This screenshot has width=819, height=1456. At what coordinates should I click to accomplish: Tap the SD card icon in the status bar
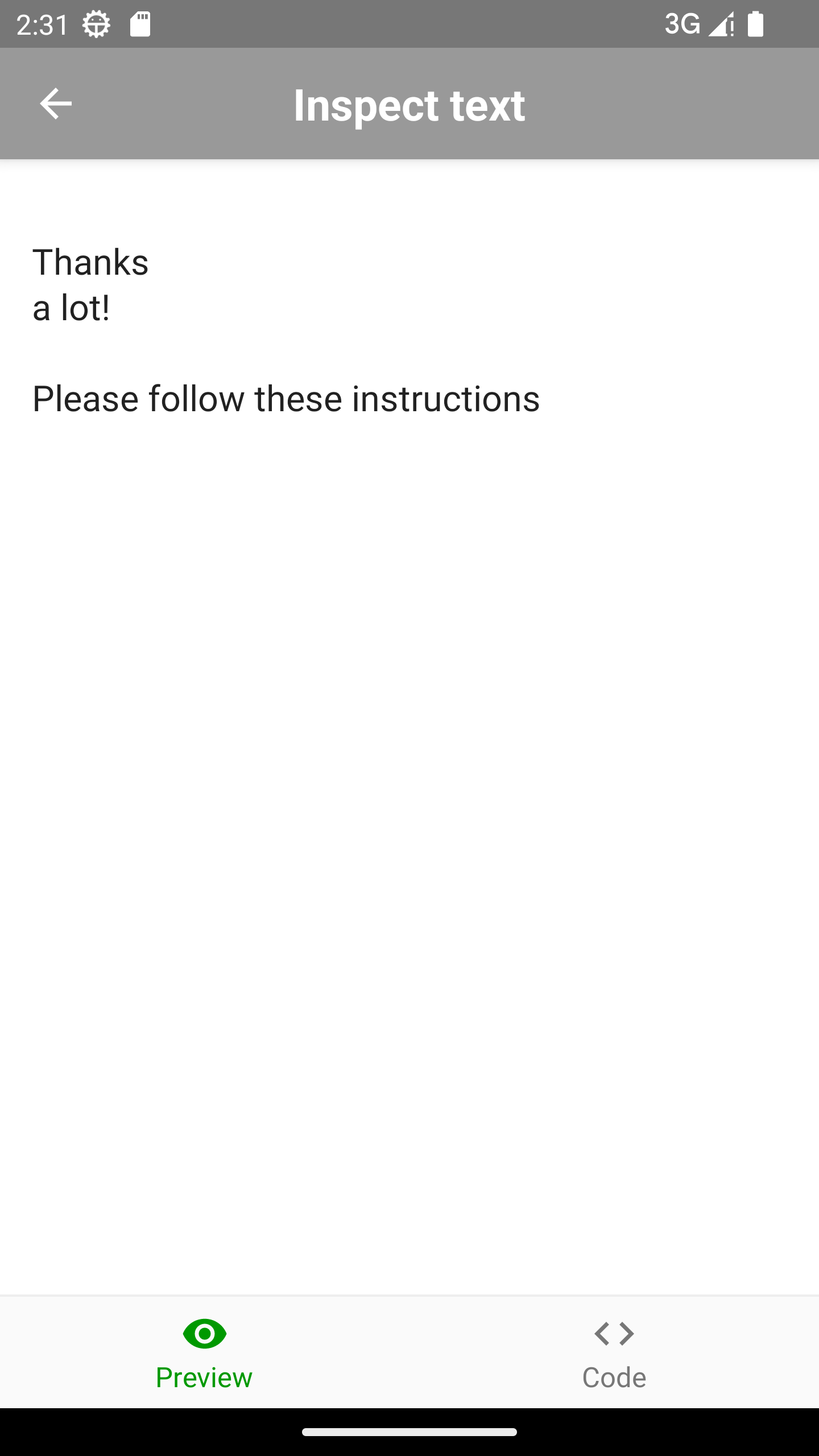coord(139,23)
